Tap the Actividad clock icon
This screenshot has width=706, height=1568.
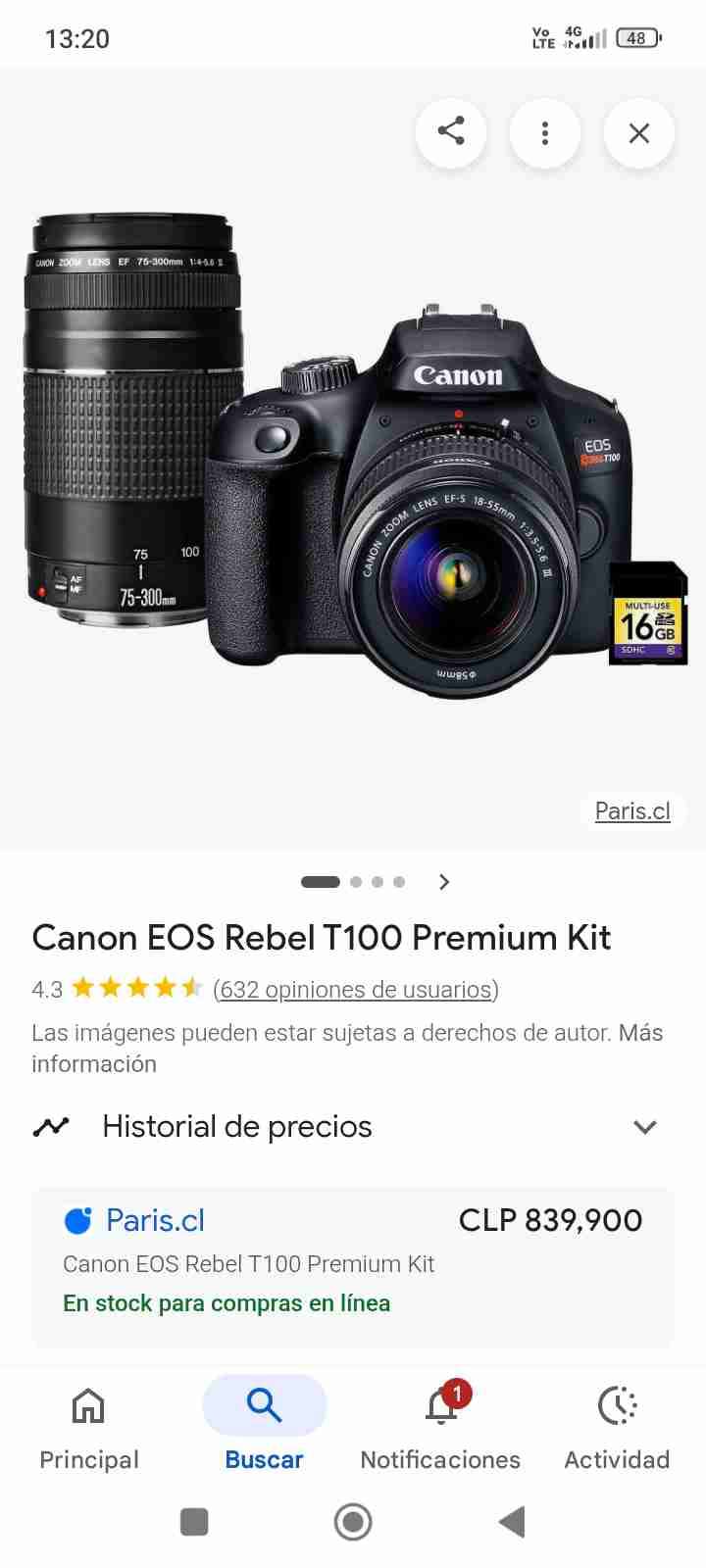pos(615,1405)
